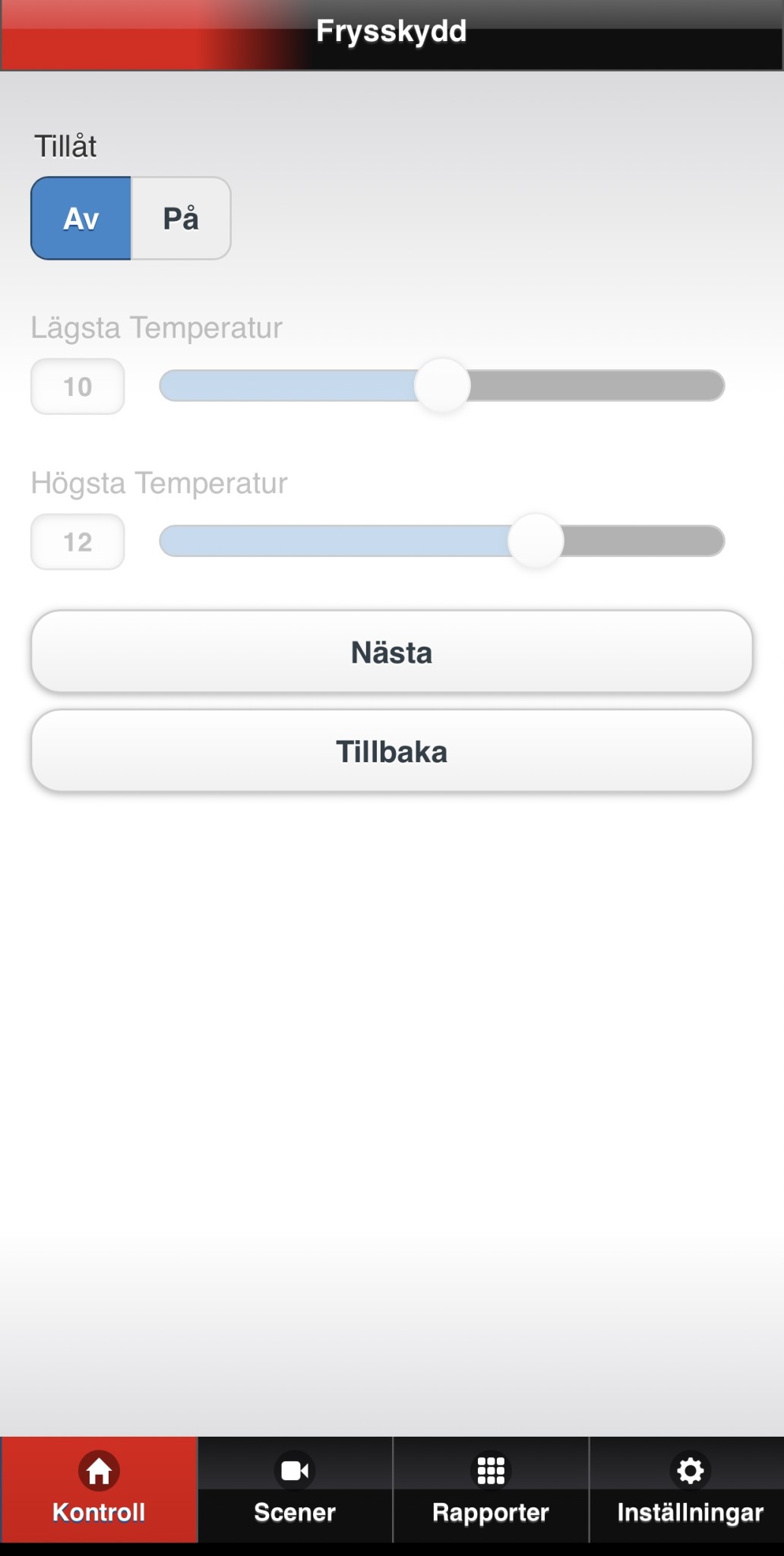The image size is (784, 1556).
Task: Select the Lägsta Temperatur value field
Action: point(77,386)
